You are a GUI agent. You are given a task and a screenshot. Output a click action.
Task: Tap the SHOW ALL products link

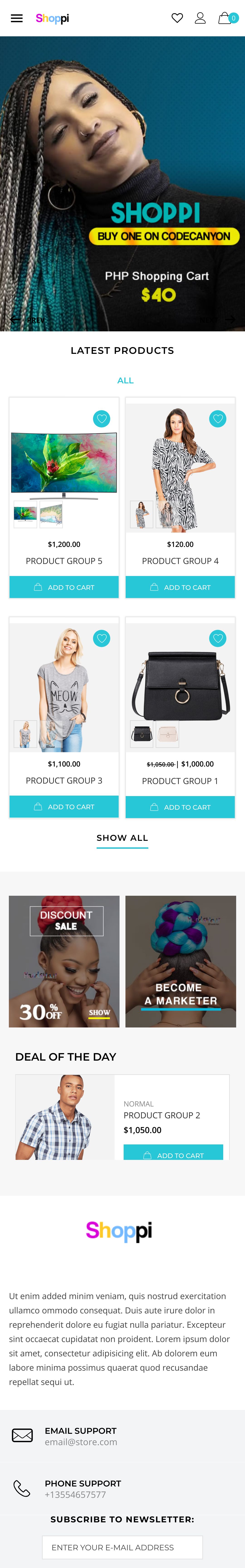pyautogui.click(x=122, y=838)
